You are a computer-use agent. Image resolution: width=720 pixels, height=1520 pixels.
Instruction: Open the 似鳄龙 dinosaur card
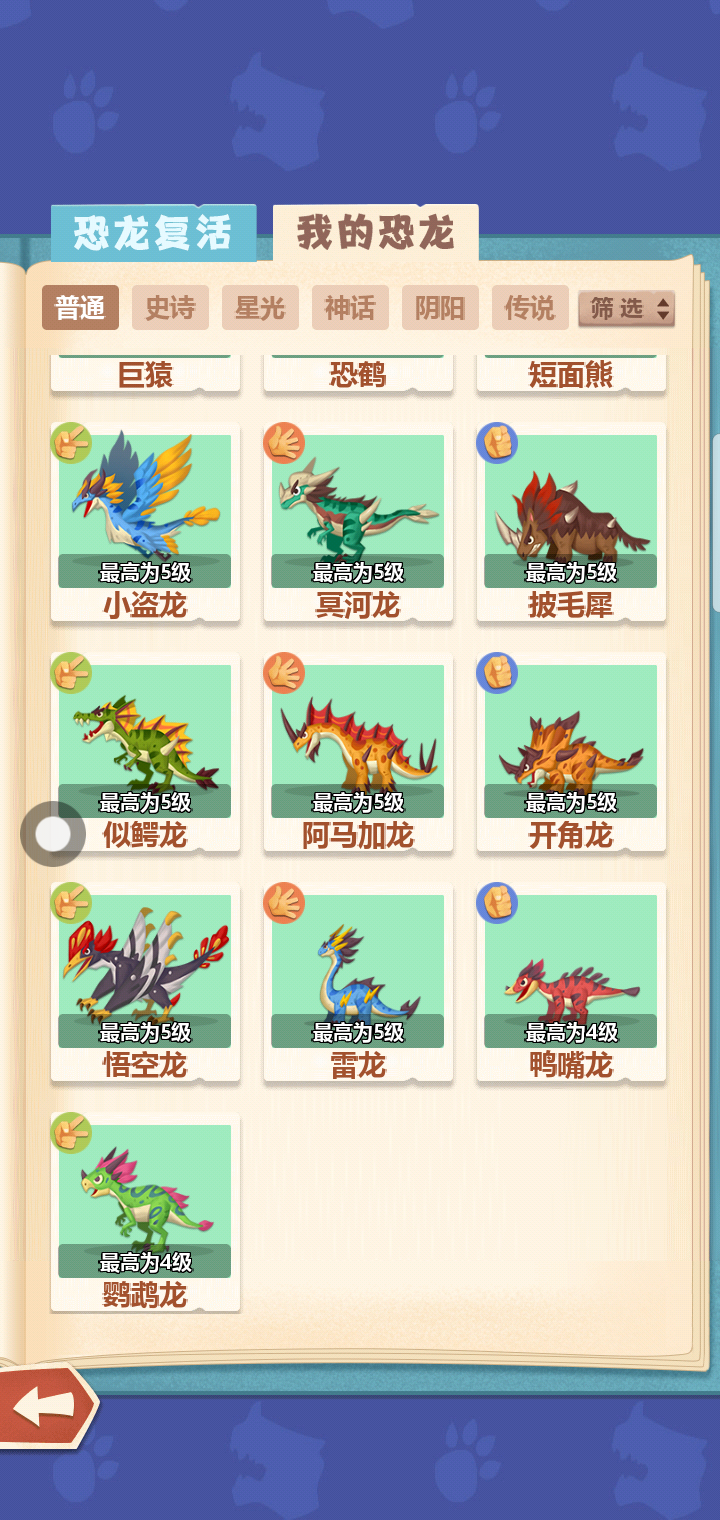[x=145, y=750]
